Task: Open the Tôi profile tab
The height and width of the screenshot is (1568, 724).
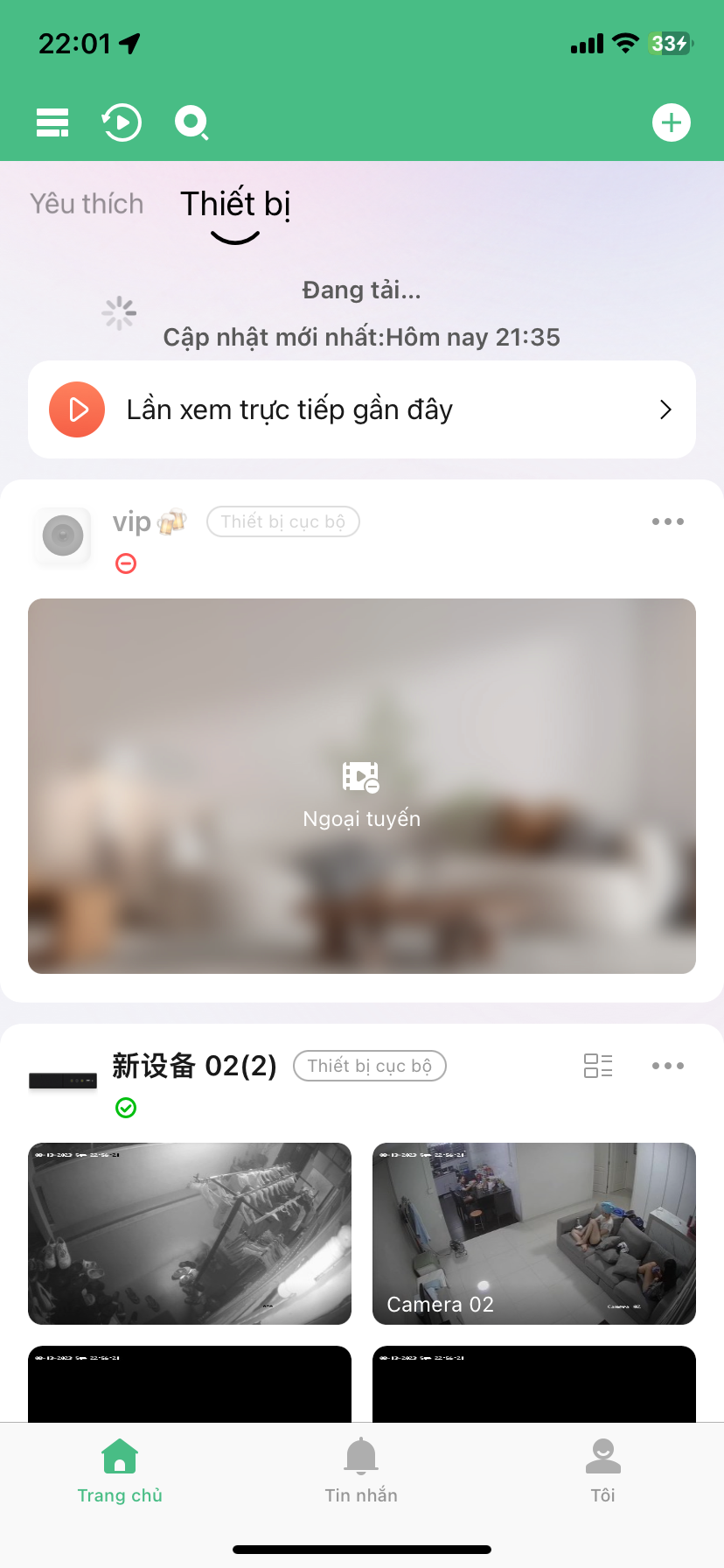Action: (602, 1470)
